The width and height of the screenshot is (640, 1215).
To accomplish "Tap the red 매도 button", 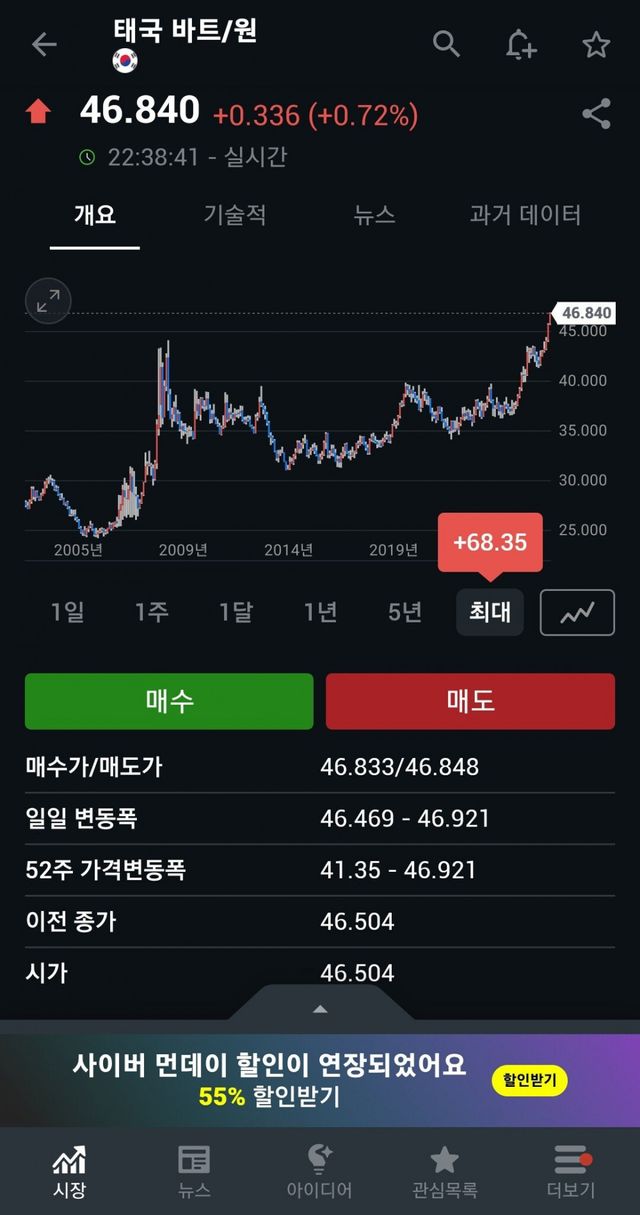I will tap(470, 701).
